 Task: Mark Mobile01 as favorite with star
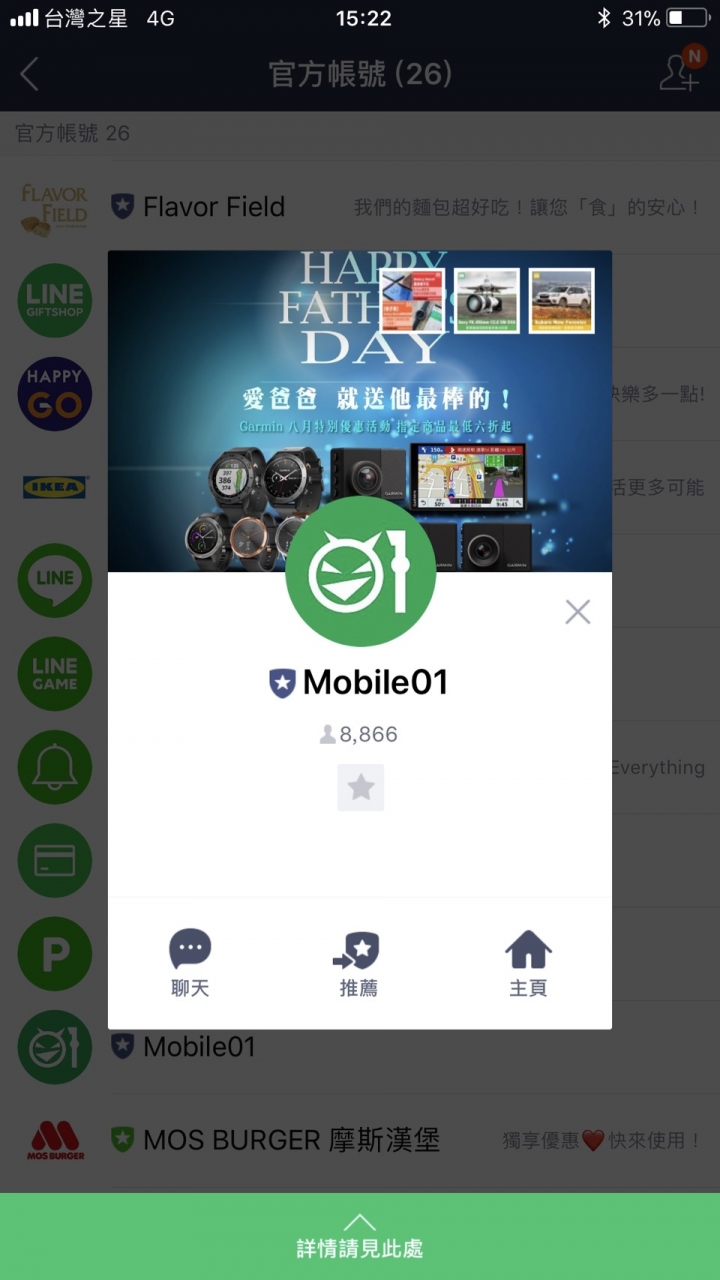[x=360, y=787]
